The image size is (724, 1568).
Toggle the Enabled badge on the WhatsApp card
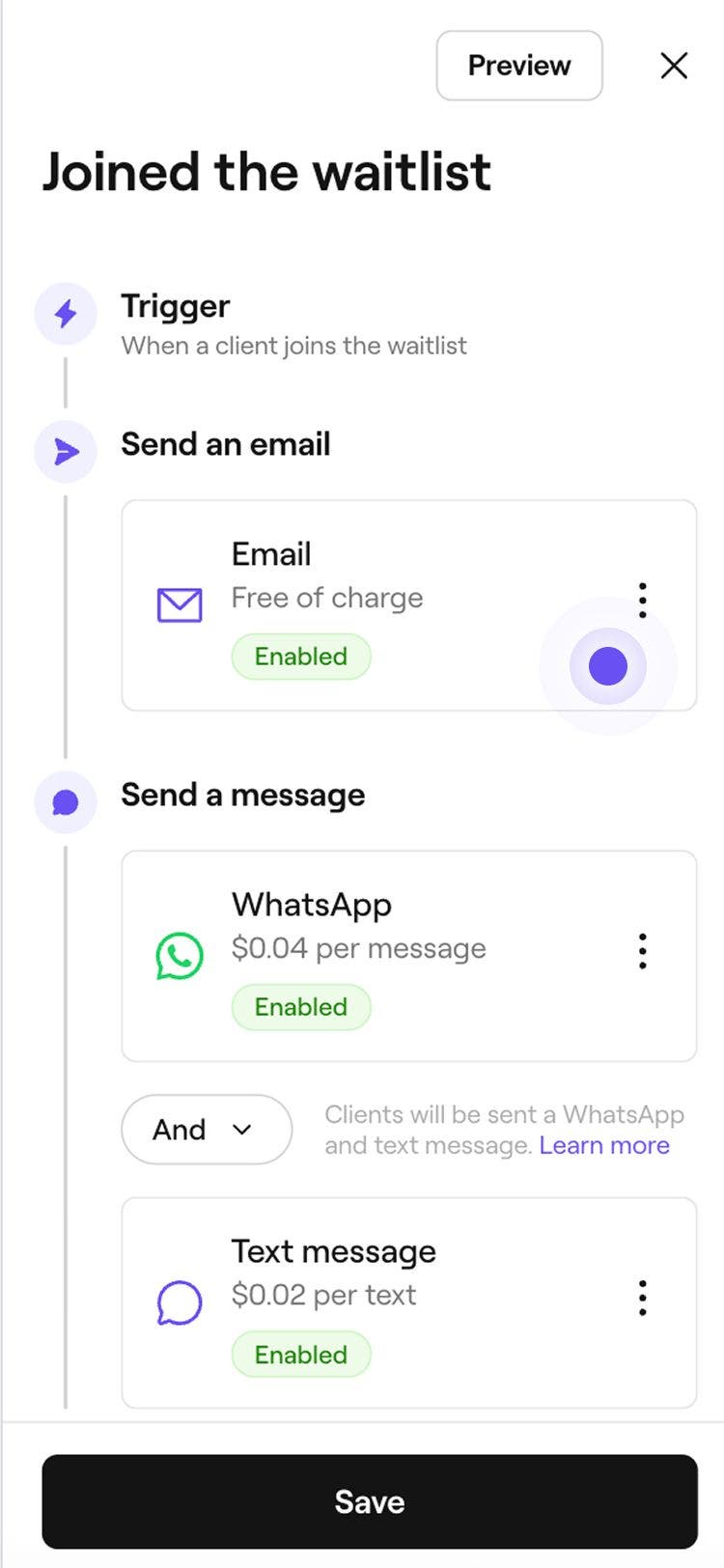(301, 1007)
